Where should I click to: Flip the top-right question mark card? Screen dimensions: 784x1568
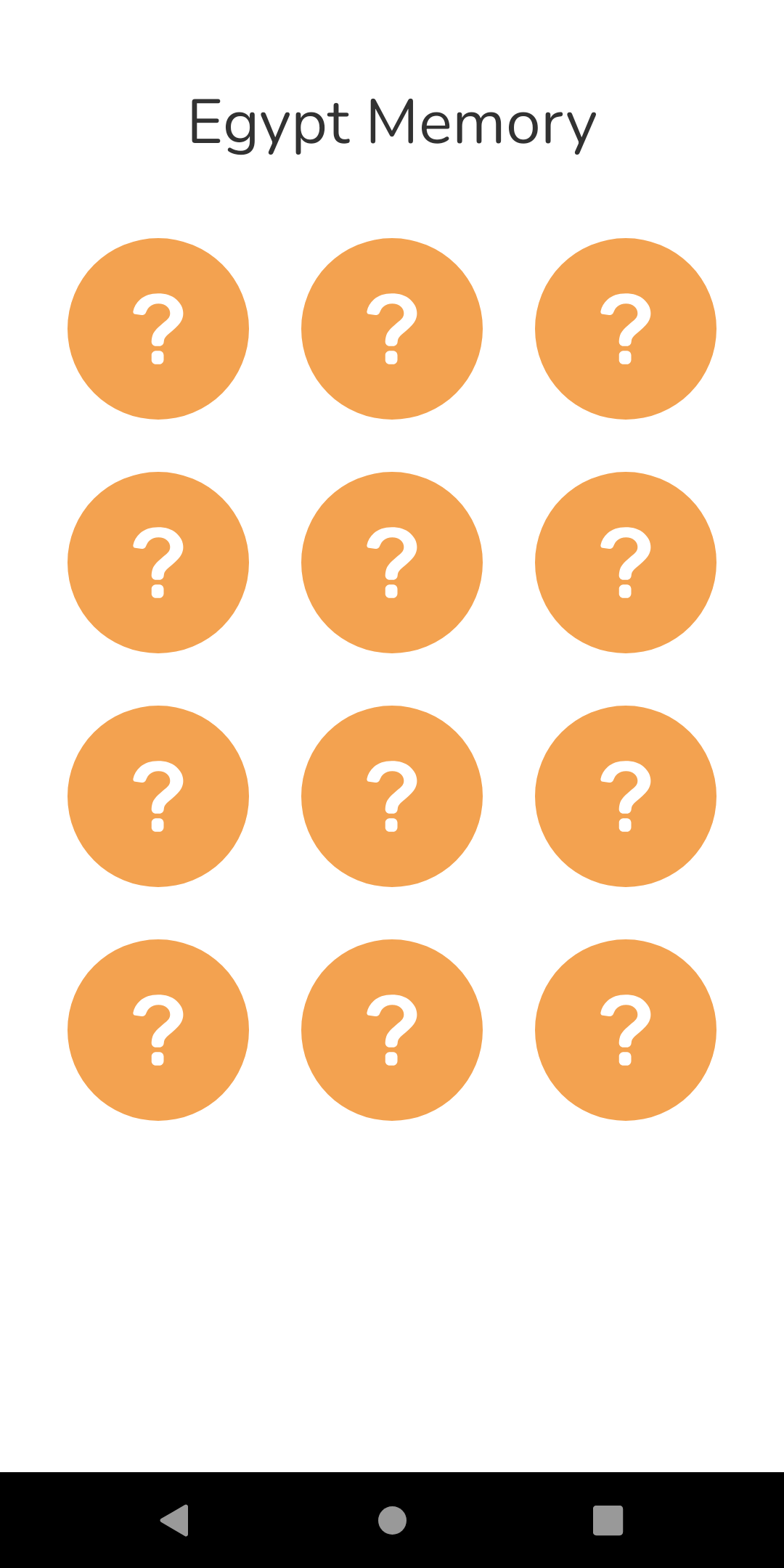point(626,329)
